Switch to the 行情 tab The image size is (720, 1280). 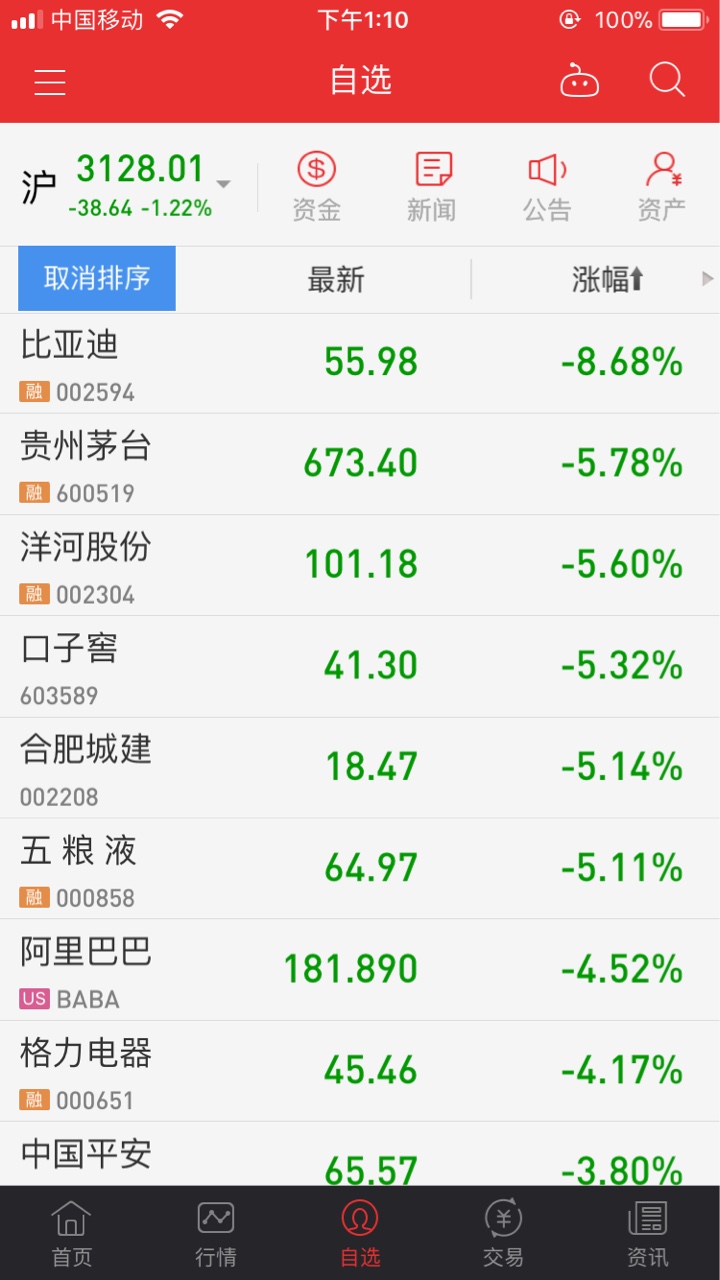point(216,1233)
